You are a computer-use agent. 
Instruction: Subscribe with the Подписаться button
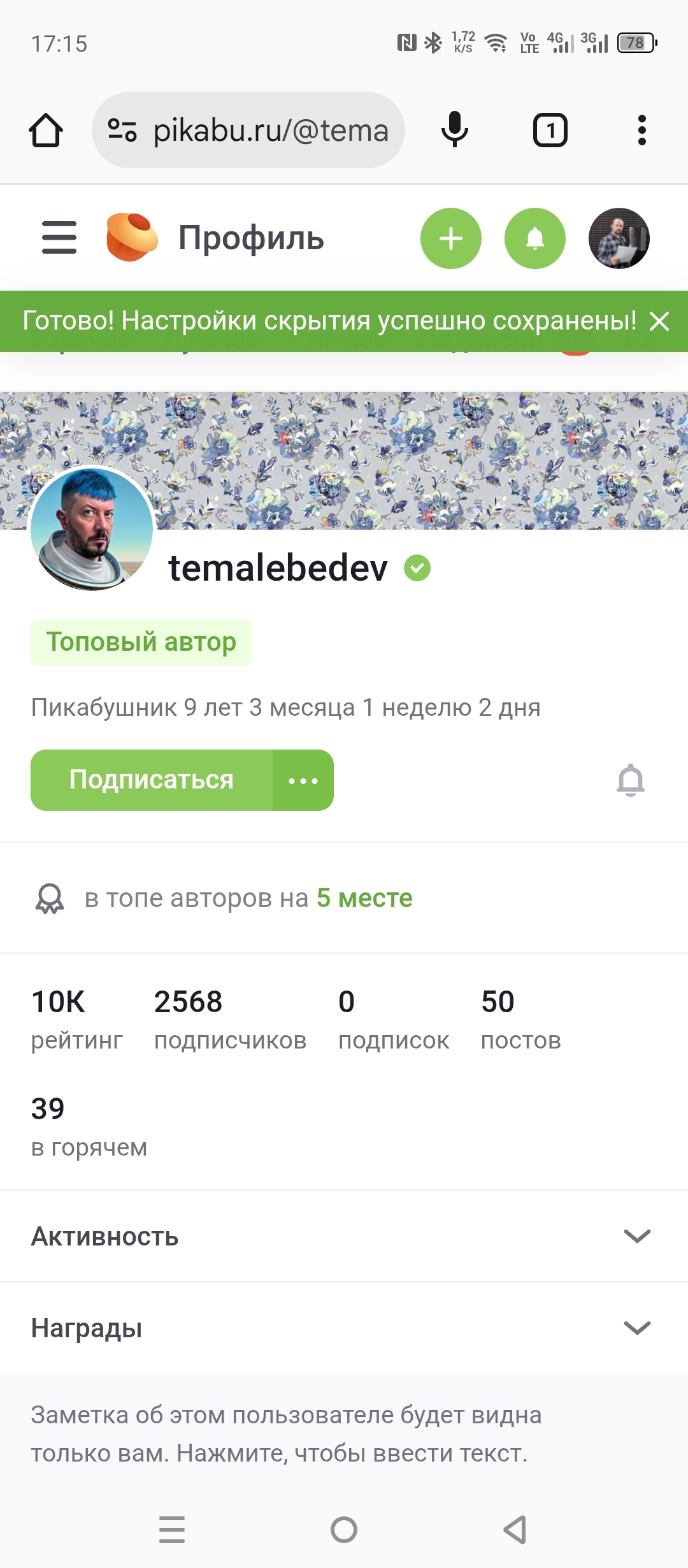152,780
